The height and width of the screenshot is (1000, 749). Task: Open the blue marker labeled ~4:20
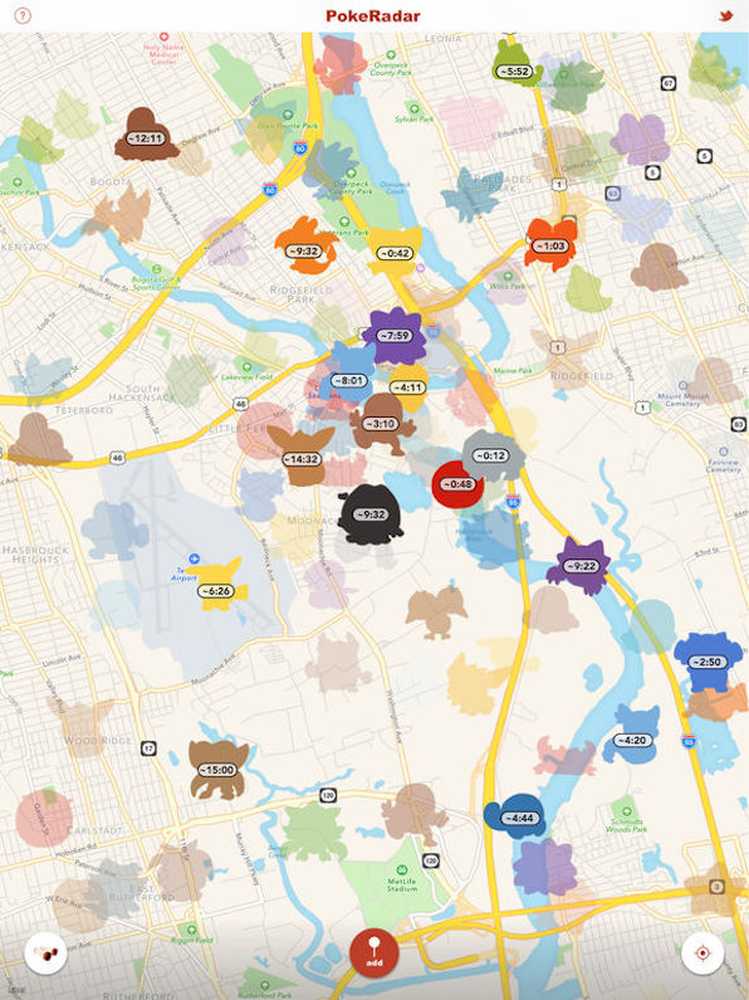[632, 739]
